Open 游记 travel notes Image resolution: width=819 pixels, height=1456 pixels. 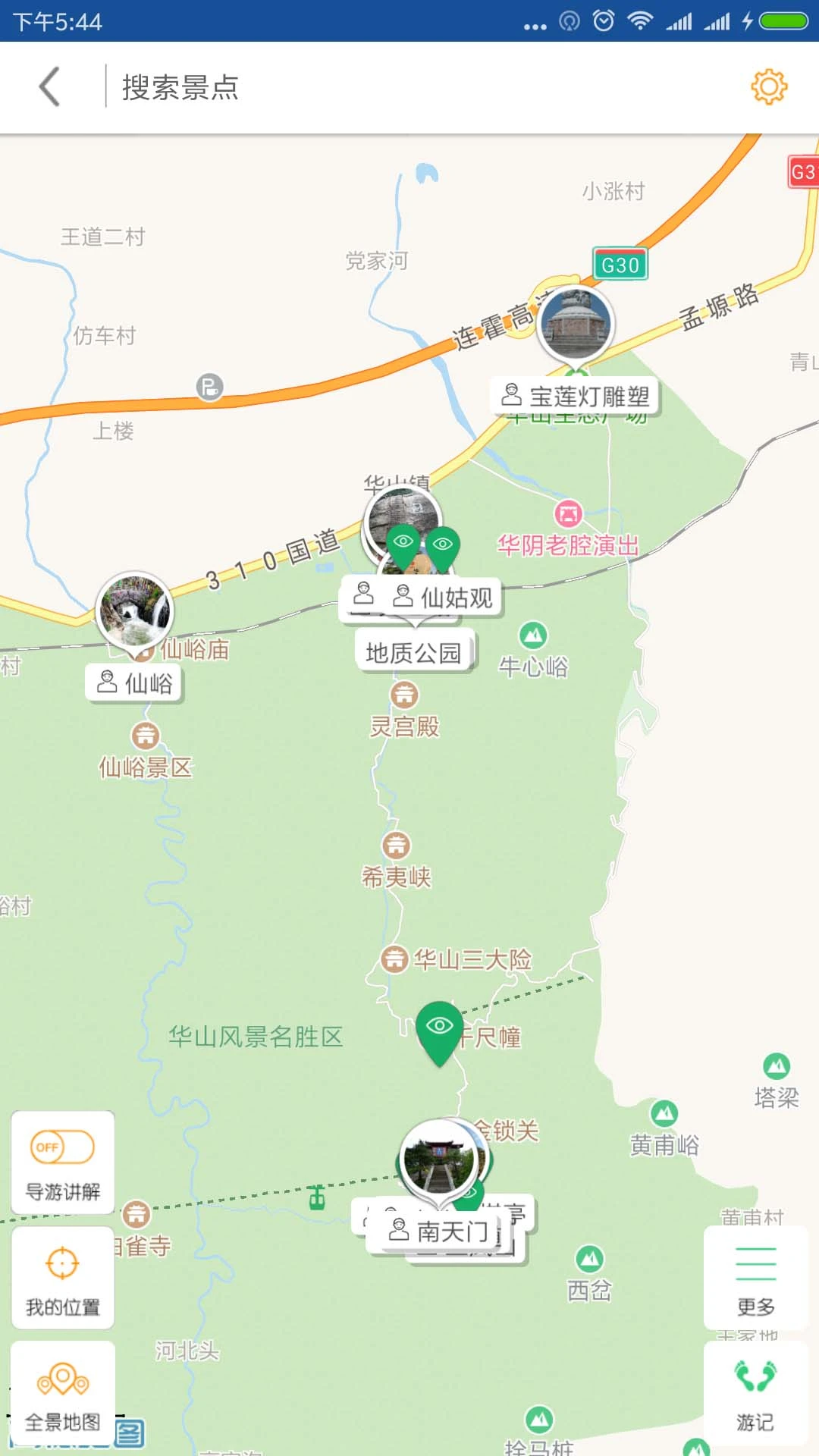tap(755, 1393)
